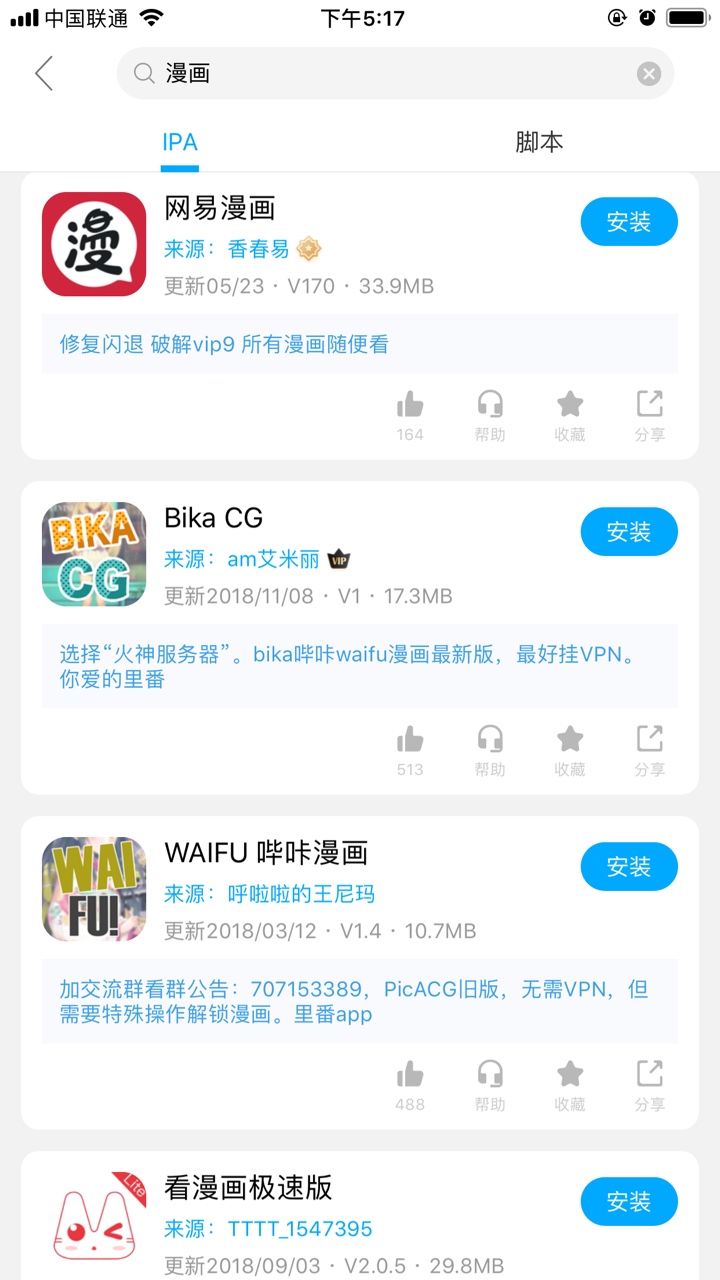Screen dimensions: 720x1280
Task: Install 网易漫画
Action: (628, 222)
